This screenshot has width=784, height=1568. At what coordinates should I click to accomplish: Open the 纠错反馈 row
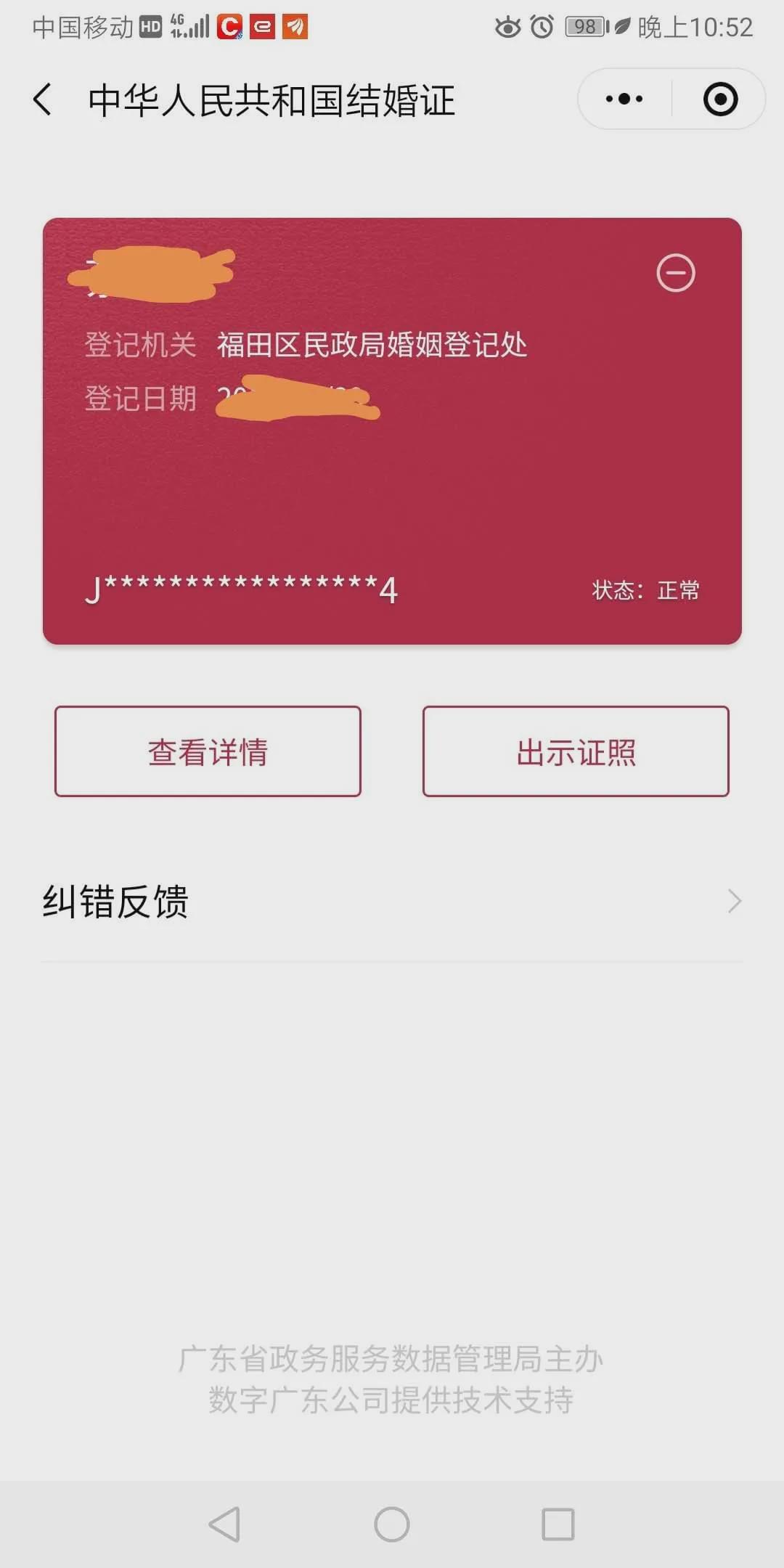392,902
